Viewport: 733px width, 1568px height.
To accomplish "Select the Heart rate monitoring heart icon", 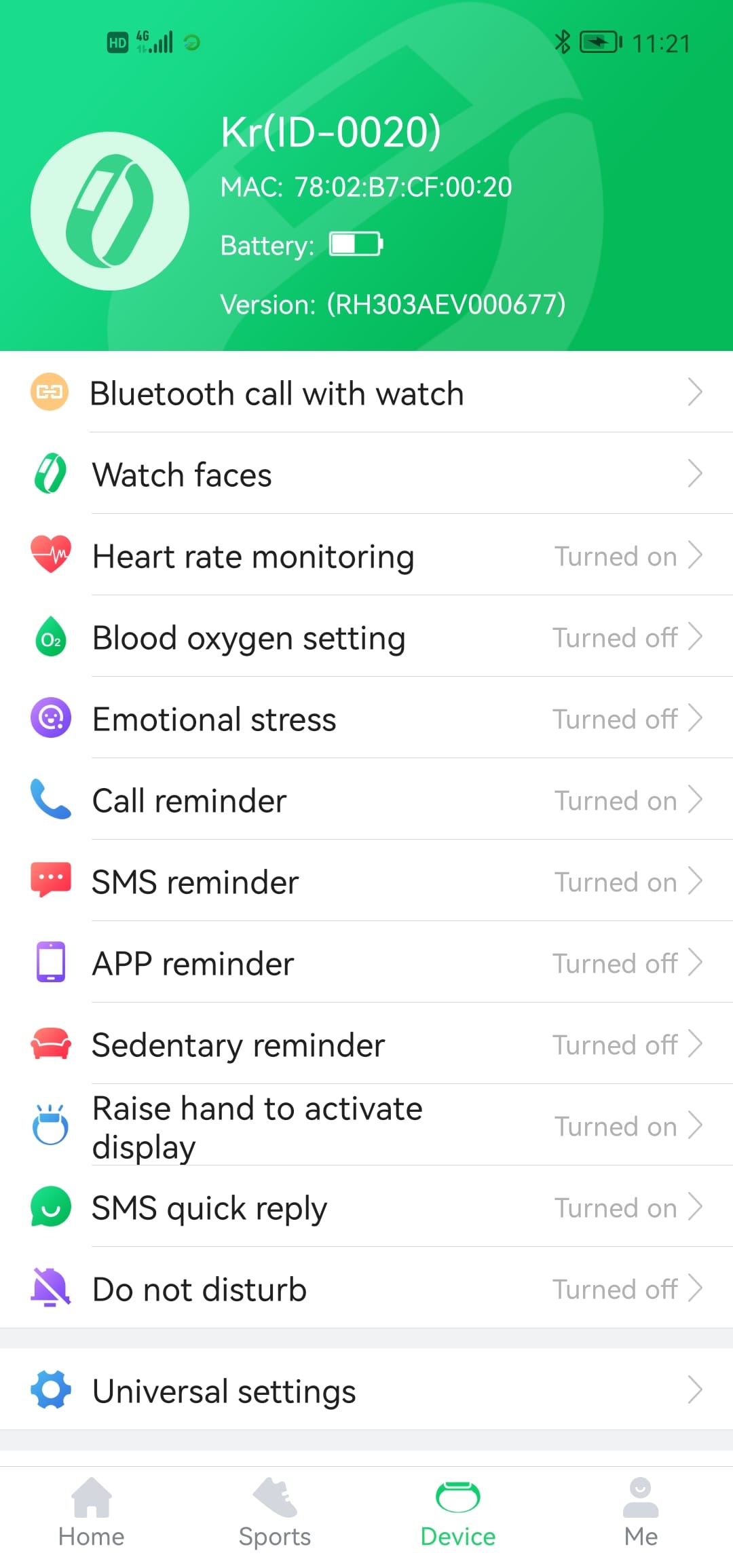I will (x=50, y=555).
